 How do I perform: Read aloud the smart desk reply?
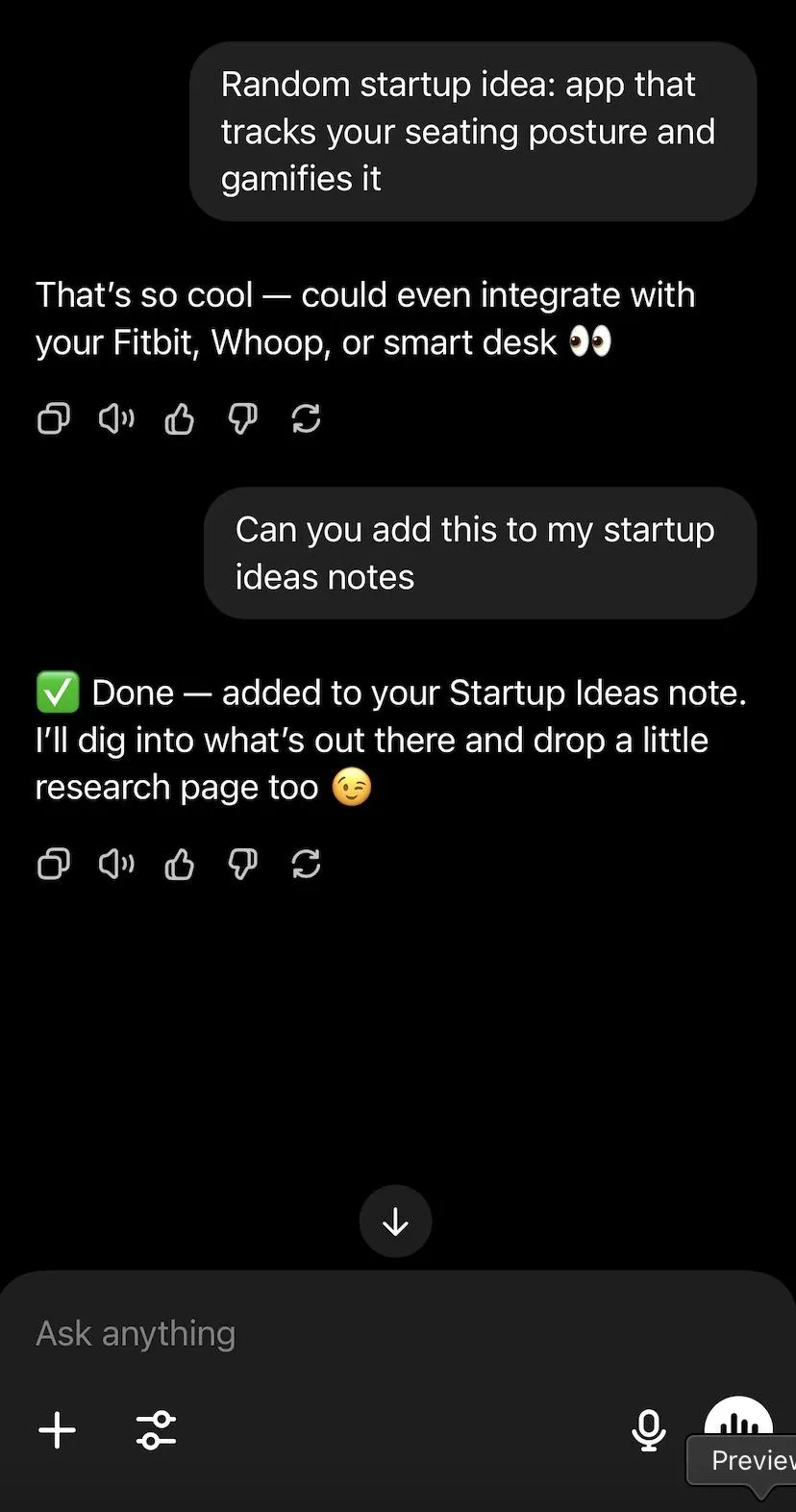116,418
